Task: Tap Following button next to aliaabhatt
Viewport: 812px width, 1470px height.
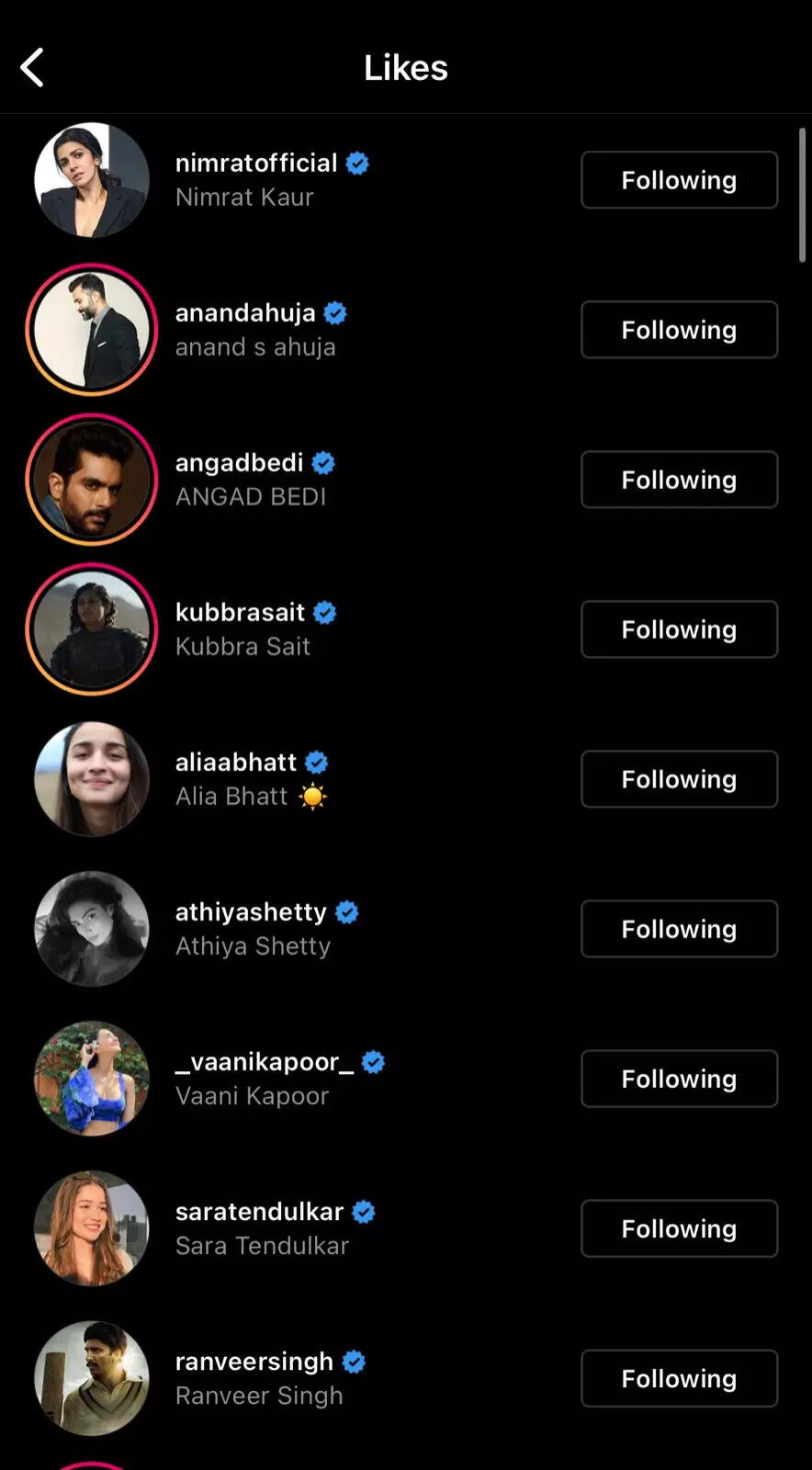Action: 679,779
